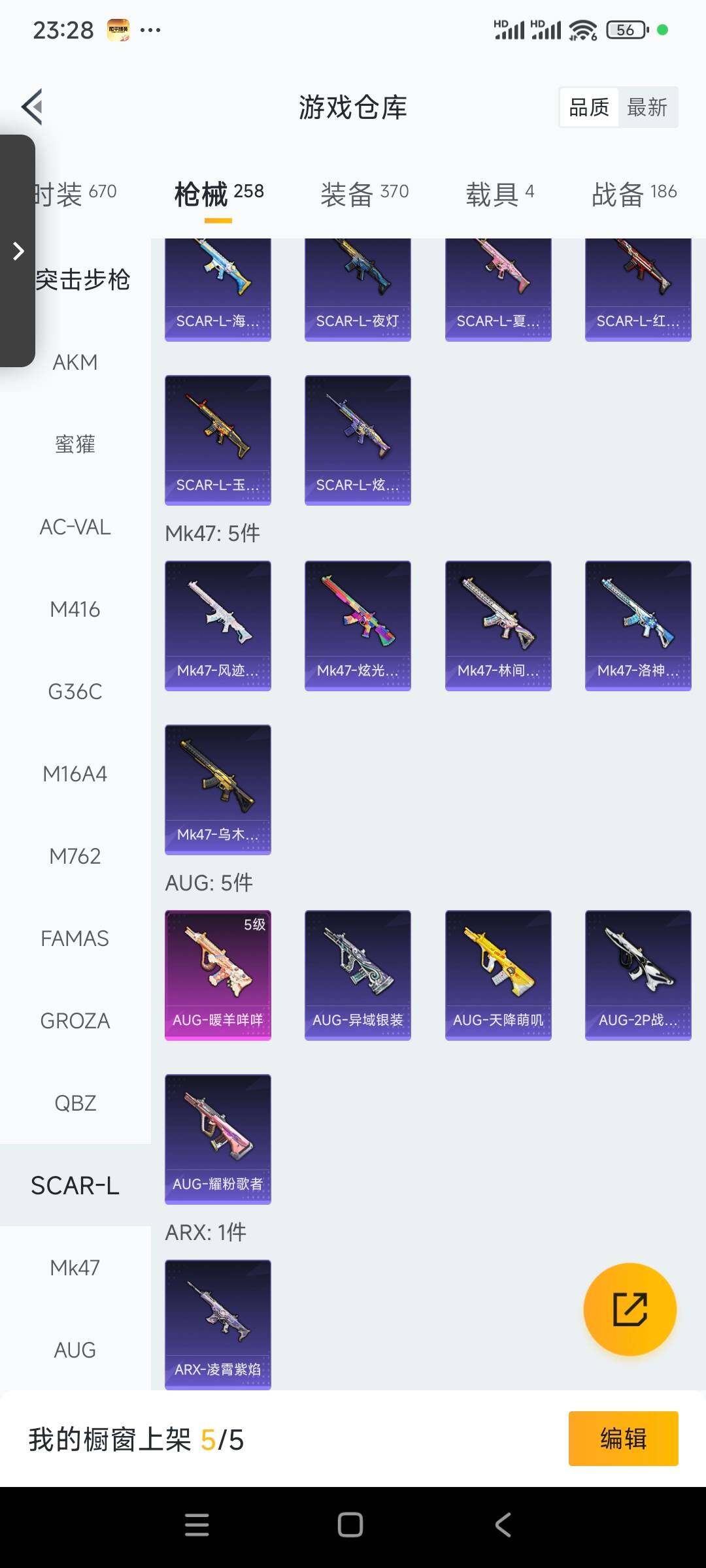Screen dimensions: 706x1568
Task: Sort items by 品质
Action: pyautogui.click(x=589, y=107)
